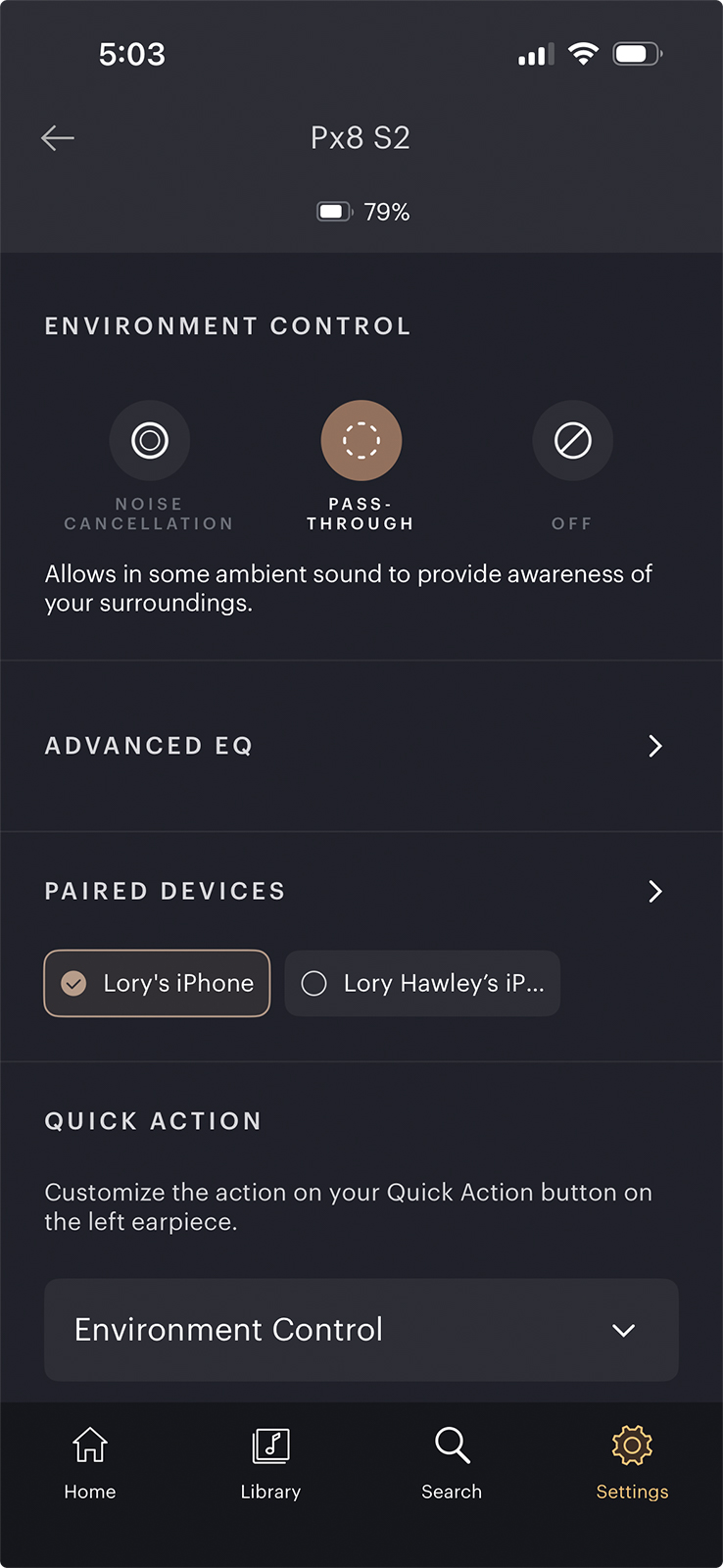Screen dimensions: 723x1568
Task: Switch to the Settings tab
Action: coord(632,1460)
